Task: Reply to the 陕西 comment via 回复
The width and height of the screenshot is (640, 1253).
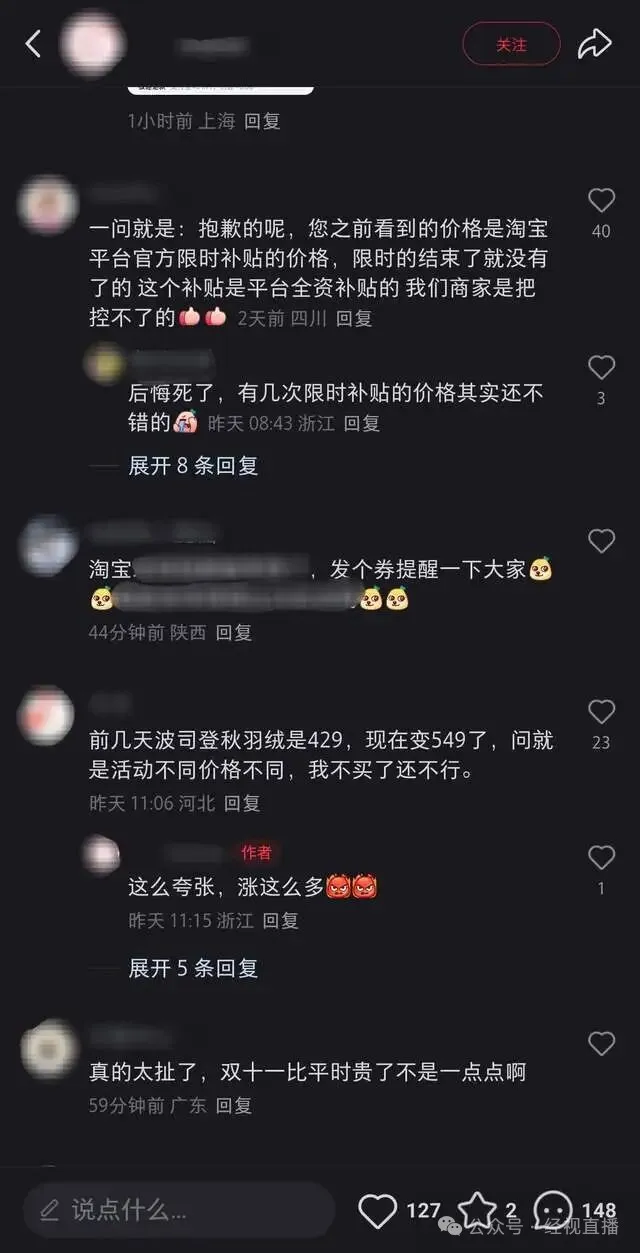Action: pos(234,632)
